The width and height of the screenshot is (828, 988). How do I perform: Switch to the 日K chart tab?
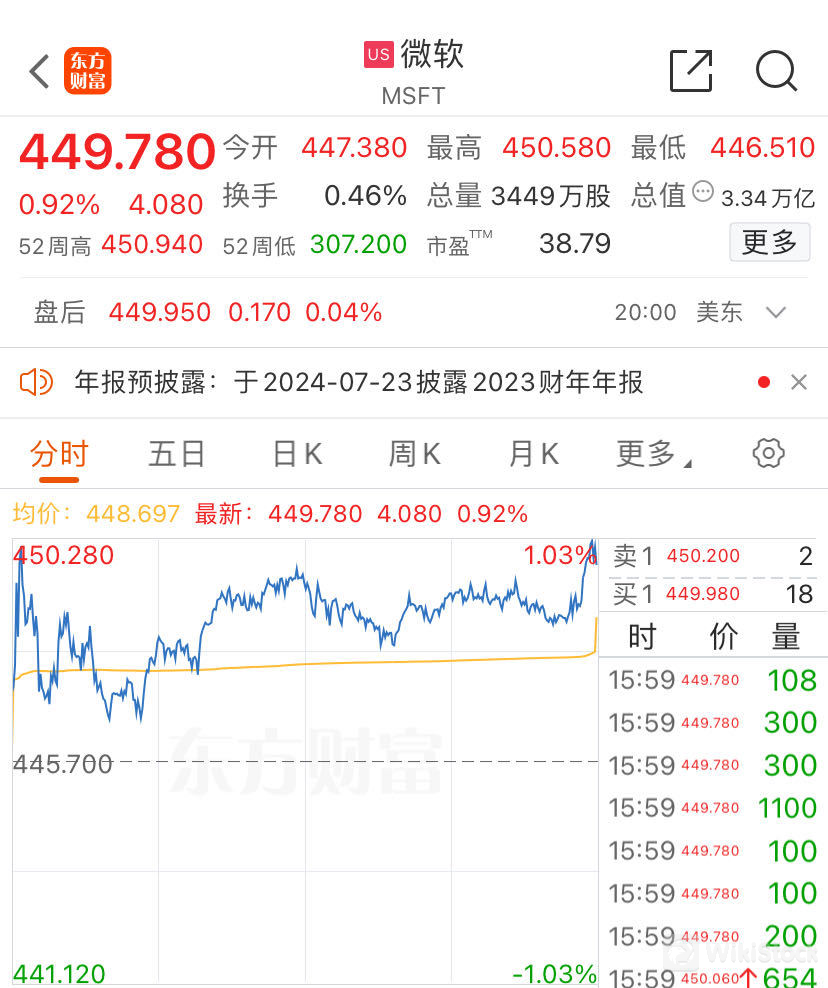[296, 454]
